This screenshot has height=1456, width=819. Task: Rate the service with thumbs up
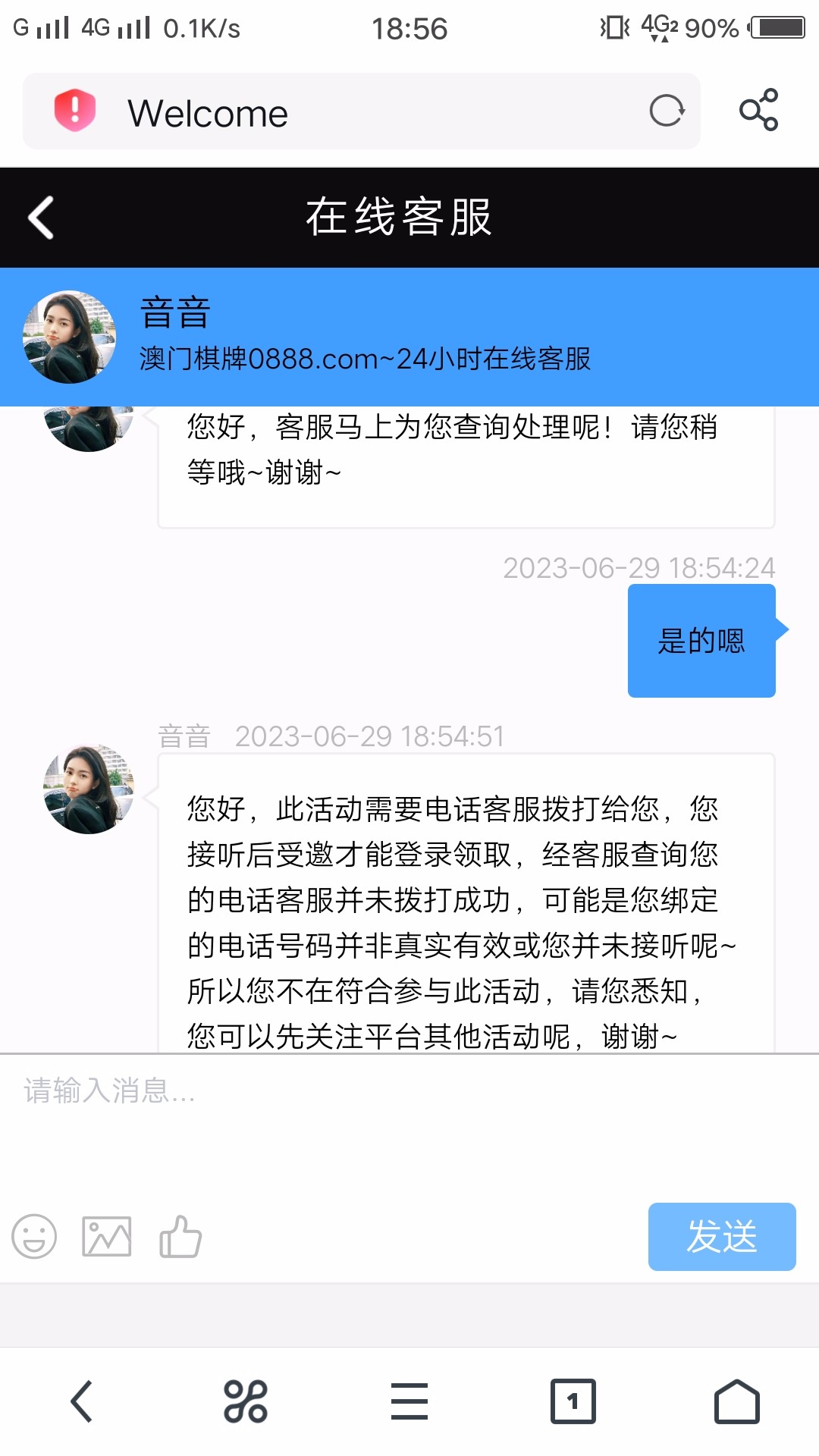(x=180, y=1237)
